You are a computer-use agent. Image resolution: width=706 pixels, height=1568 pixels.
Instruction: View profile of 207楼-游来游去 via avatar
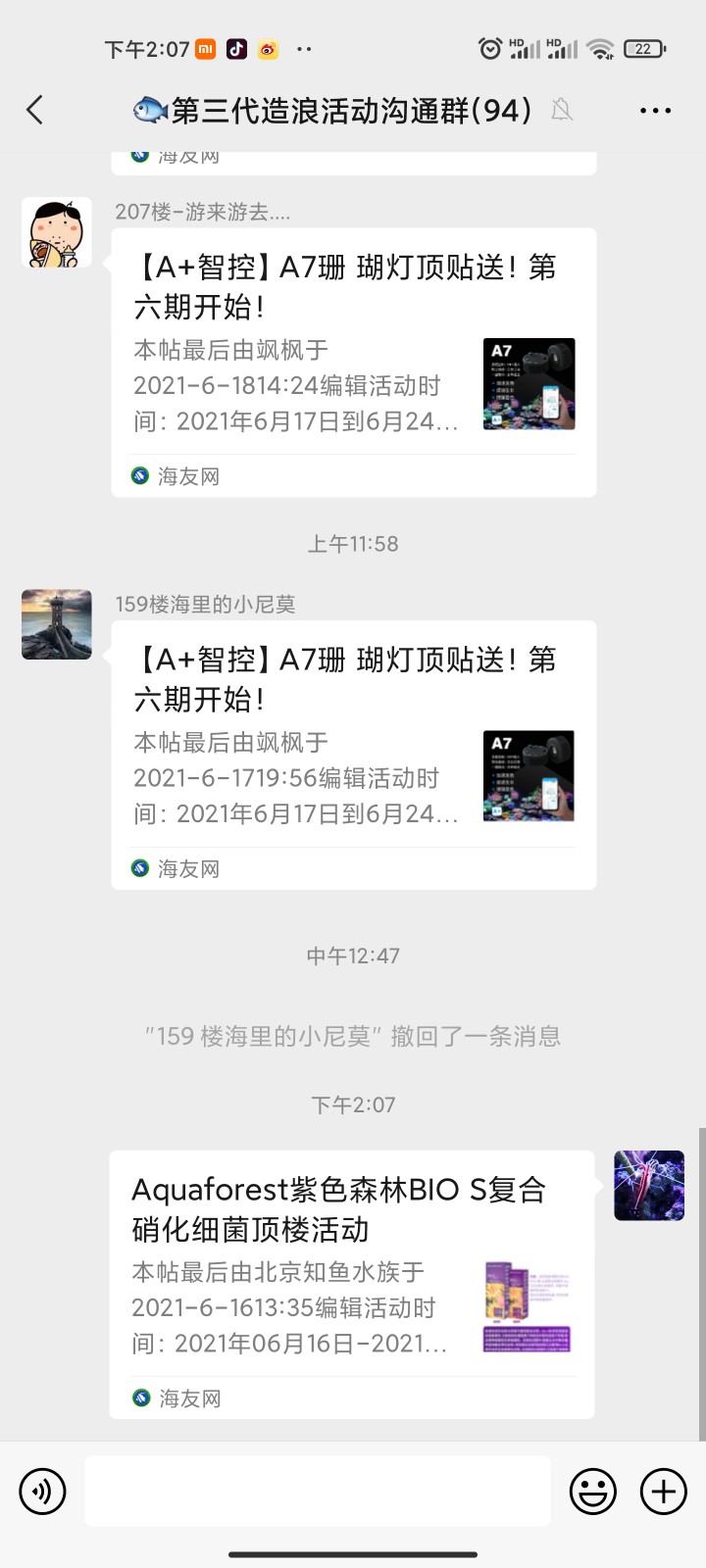point(57,233)
